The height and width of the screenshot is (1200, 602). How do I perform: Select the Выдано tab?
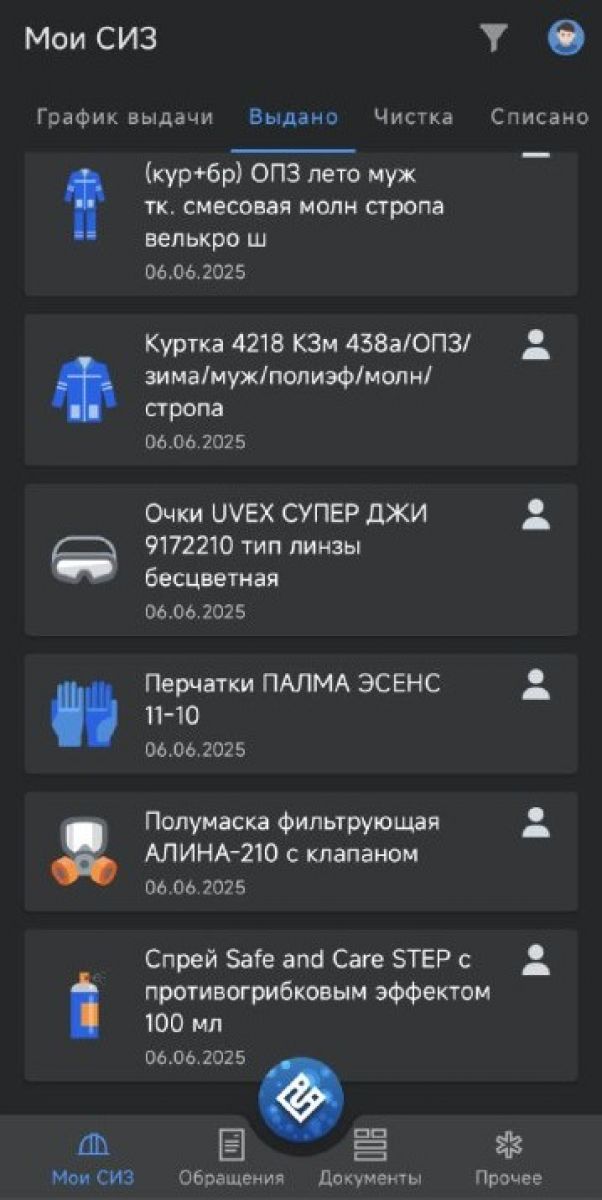click(x=293, y=117)
